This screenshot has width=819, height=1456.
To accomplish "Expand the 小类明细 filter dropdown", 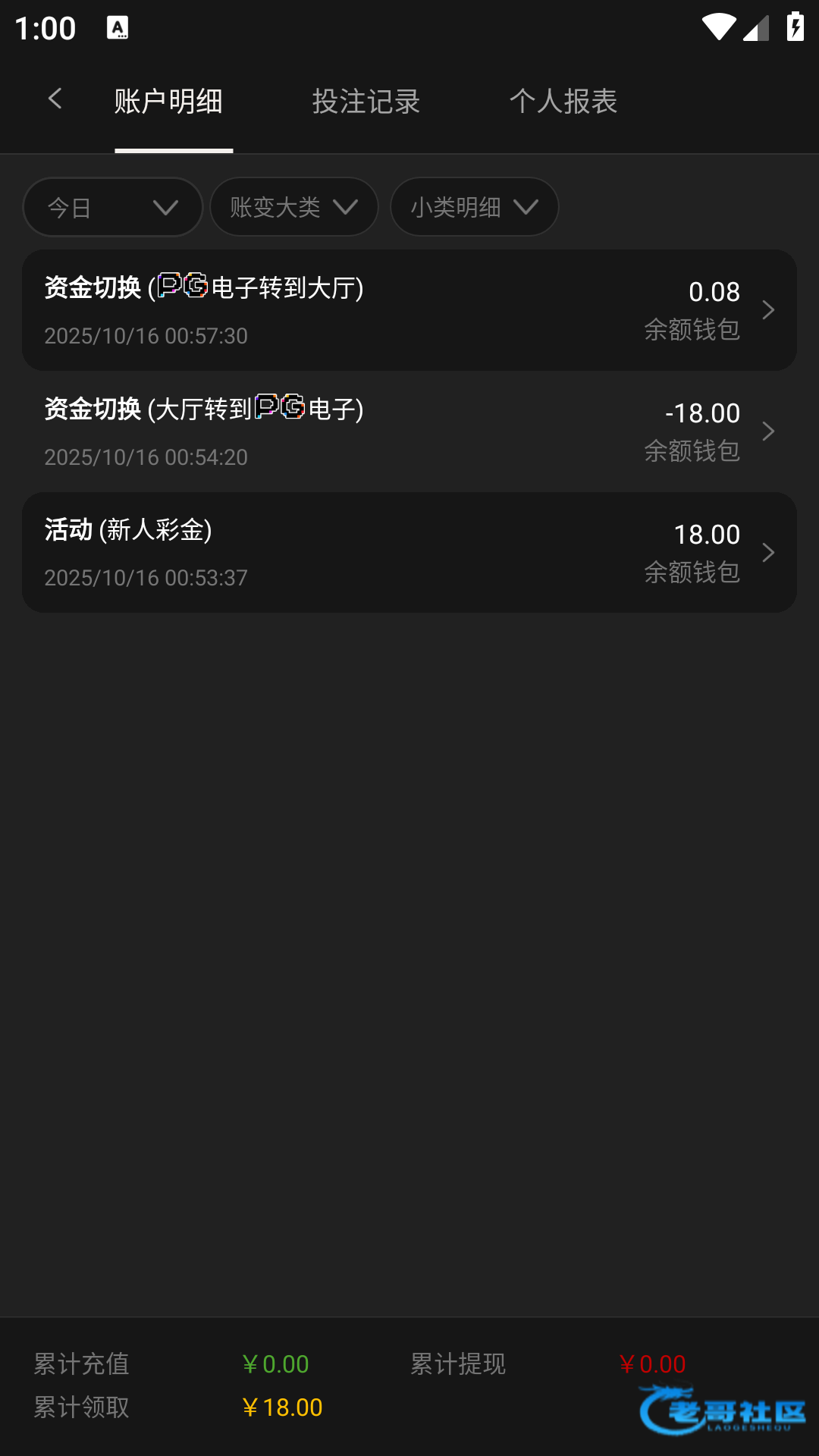I will click(475, 207).
